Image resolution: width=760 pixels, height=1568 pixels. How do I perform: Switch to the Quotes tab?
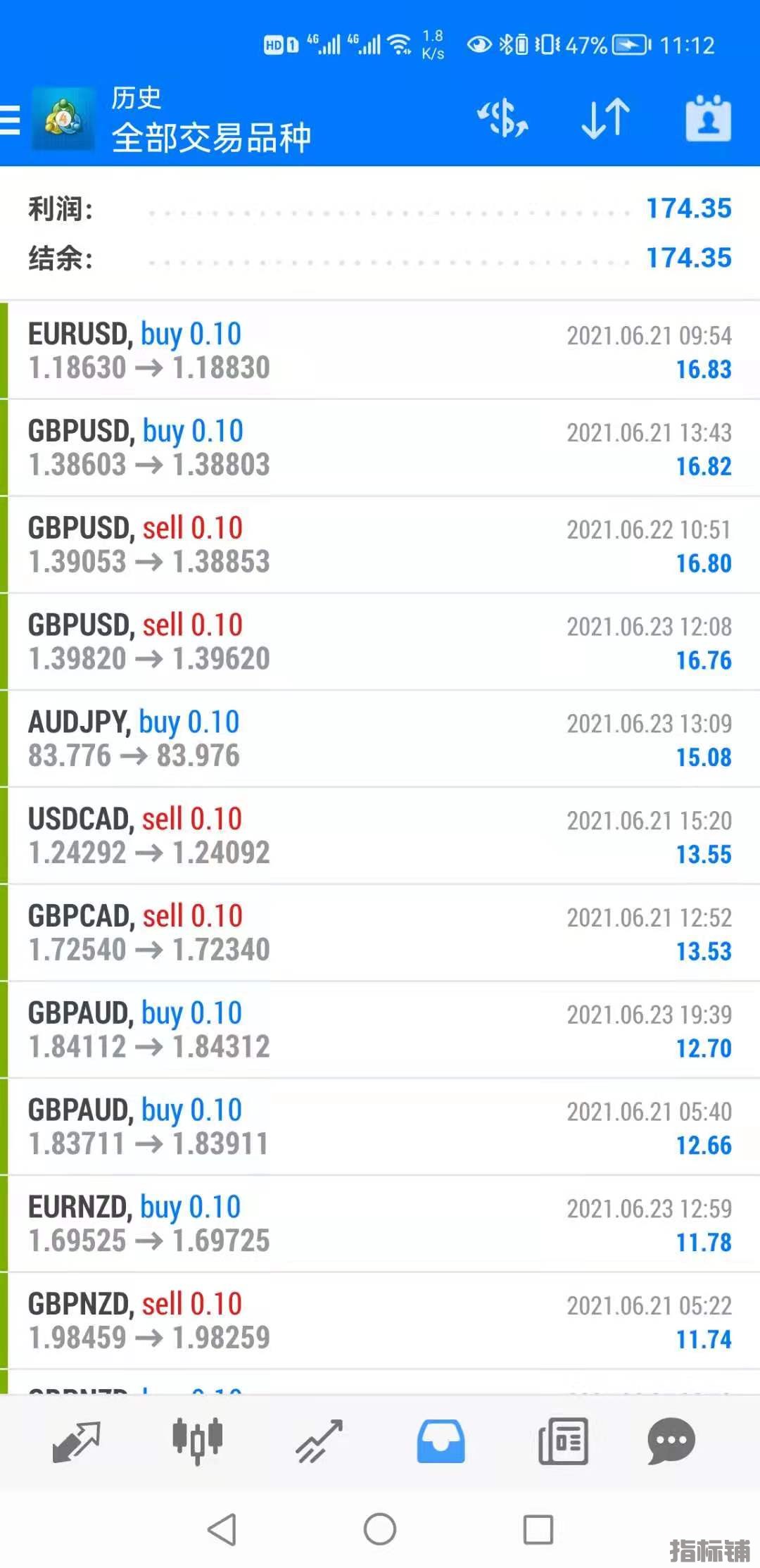[x=76, y=1441]
